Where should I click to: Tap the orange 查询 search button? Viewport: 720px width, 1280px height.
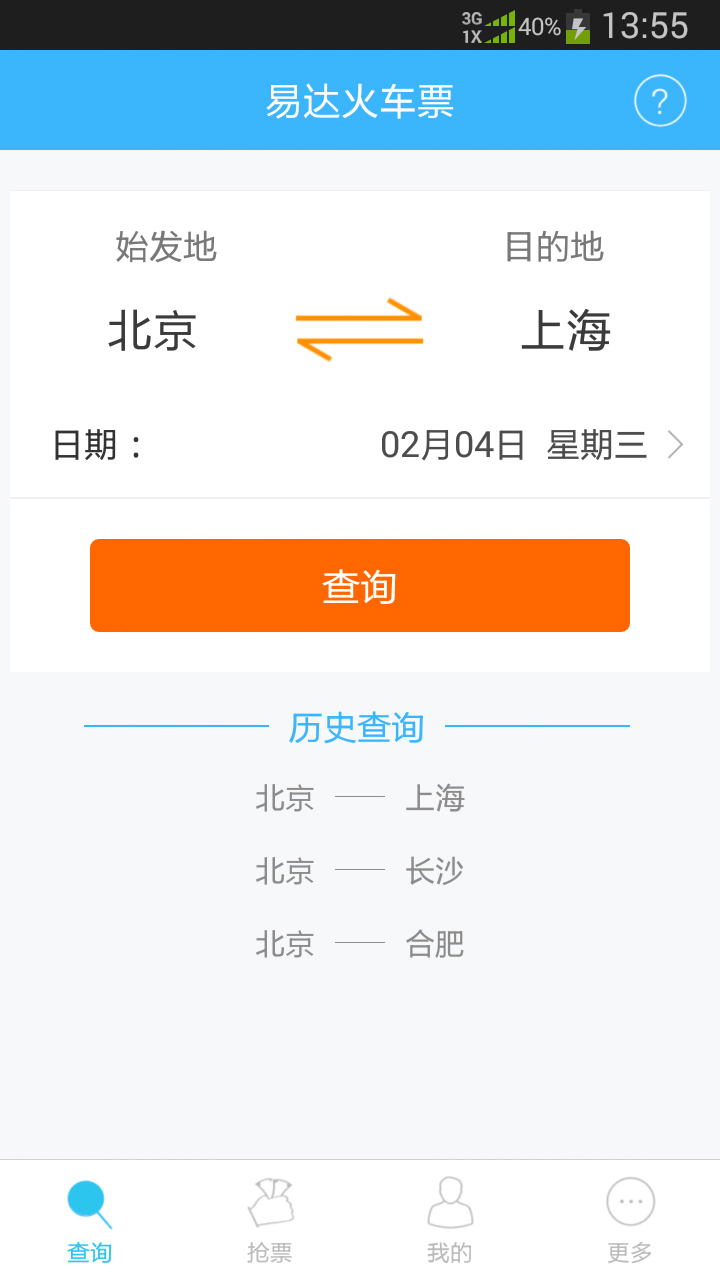360,586
